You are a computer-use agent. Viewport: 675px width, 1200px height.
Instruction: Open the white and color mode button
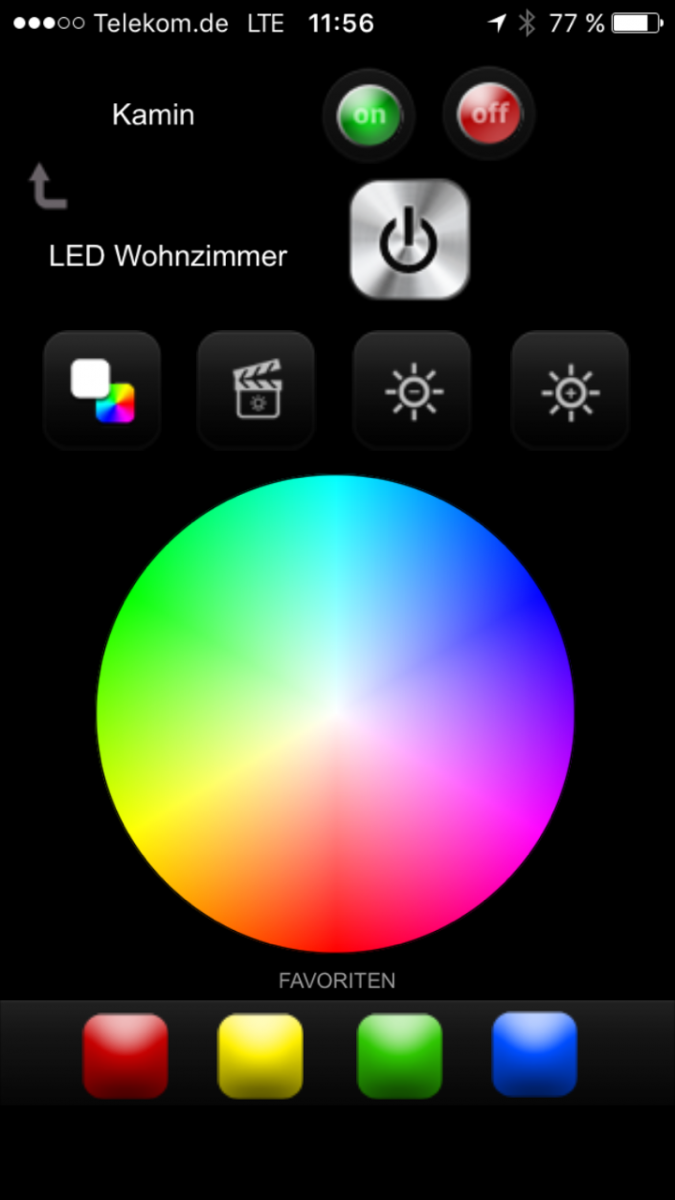coord(102,391)
